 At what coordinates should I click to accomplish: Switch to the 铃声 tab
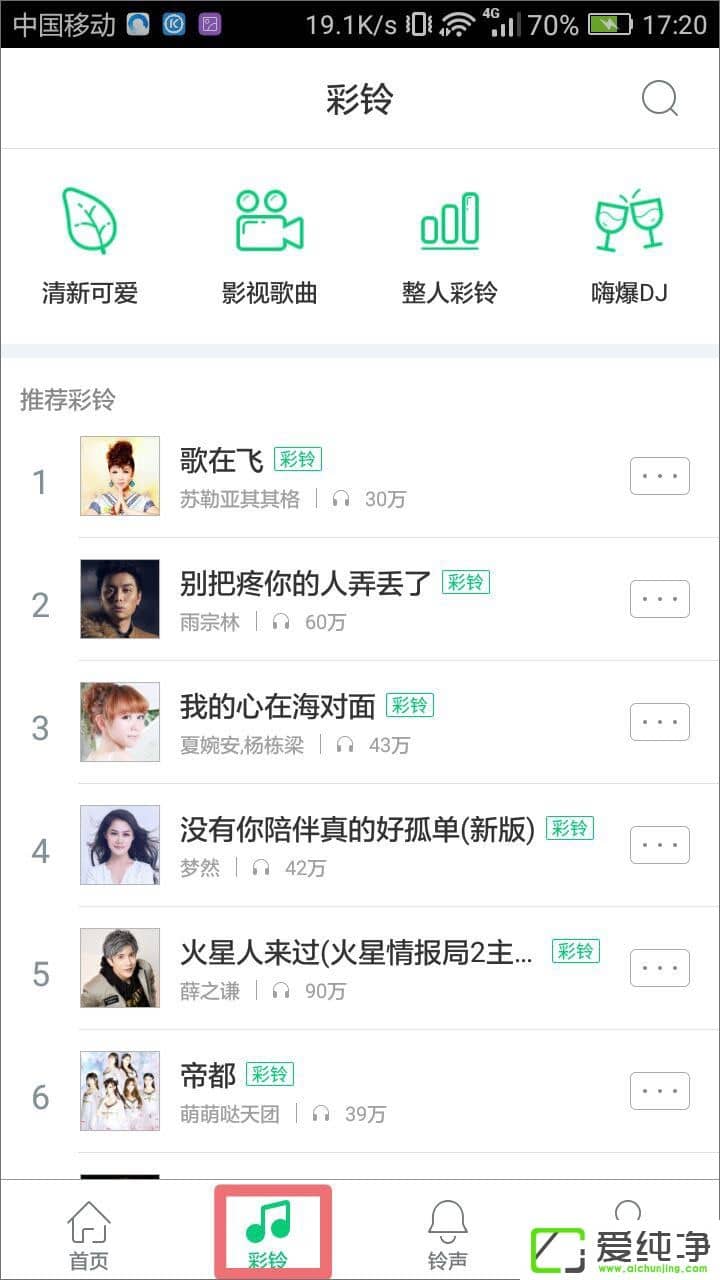[x=447, y=1234]
